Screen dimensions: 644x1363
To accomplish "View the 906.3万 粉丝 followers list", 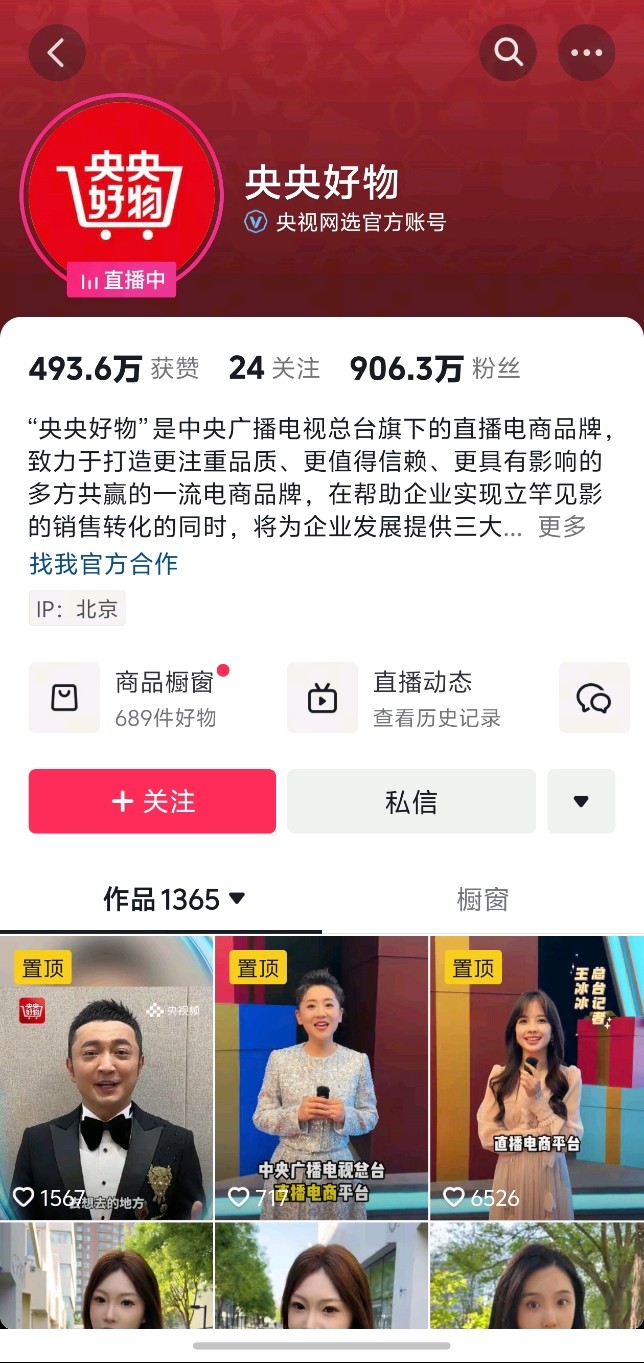I will 435,369.
